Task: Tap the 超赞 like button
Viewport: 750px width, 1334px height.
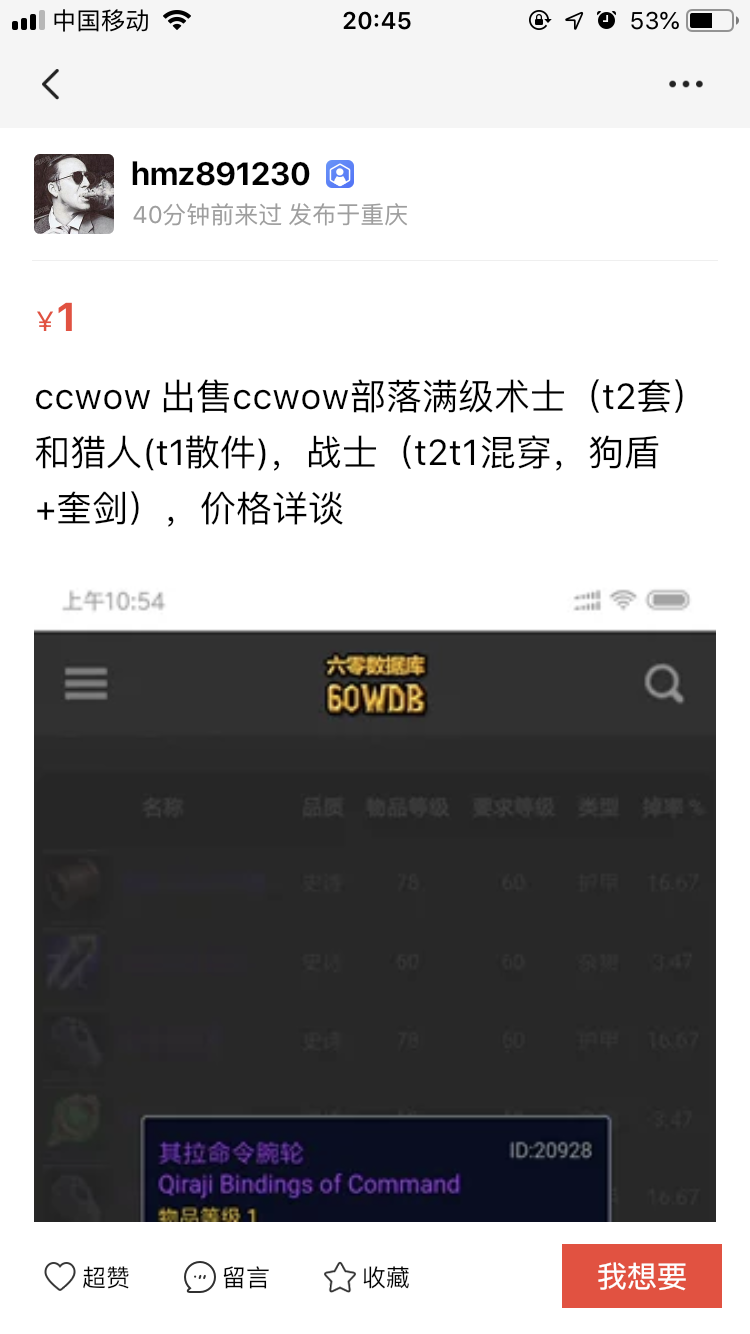Action: [x=87, y=1277]
